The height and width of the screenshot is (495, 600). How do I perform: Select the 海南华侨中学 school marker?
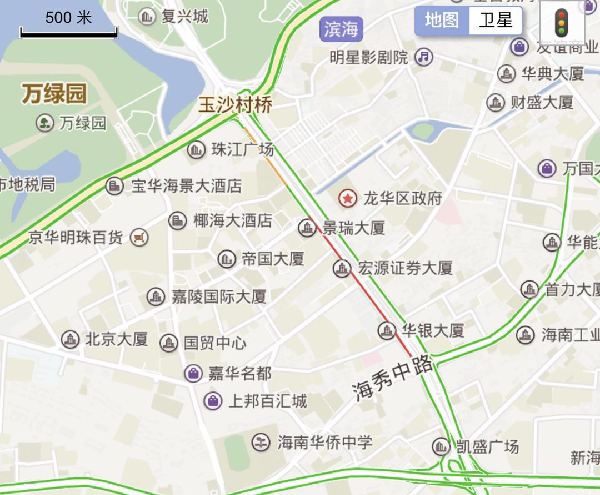pos(261,441)
